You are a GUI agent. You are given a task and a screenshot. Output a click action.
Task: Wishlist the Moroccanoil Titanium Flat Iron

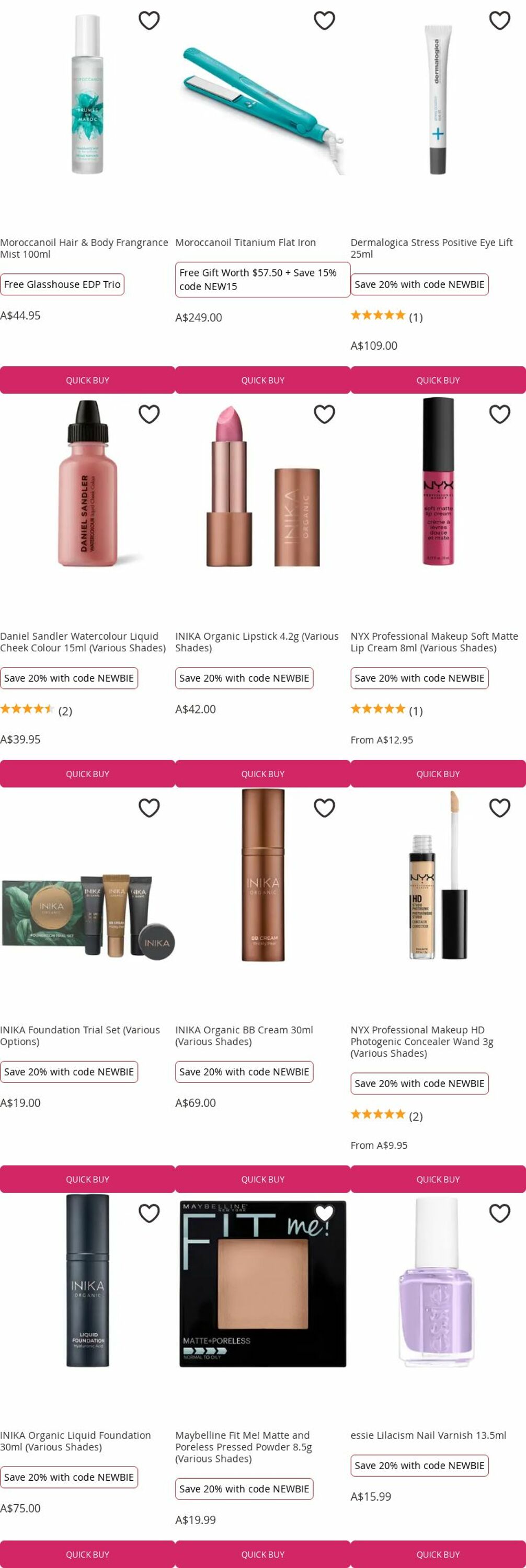pos(324,21)
